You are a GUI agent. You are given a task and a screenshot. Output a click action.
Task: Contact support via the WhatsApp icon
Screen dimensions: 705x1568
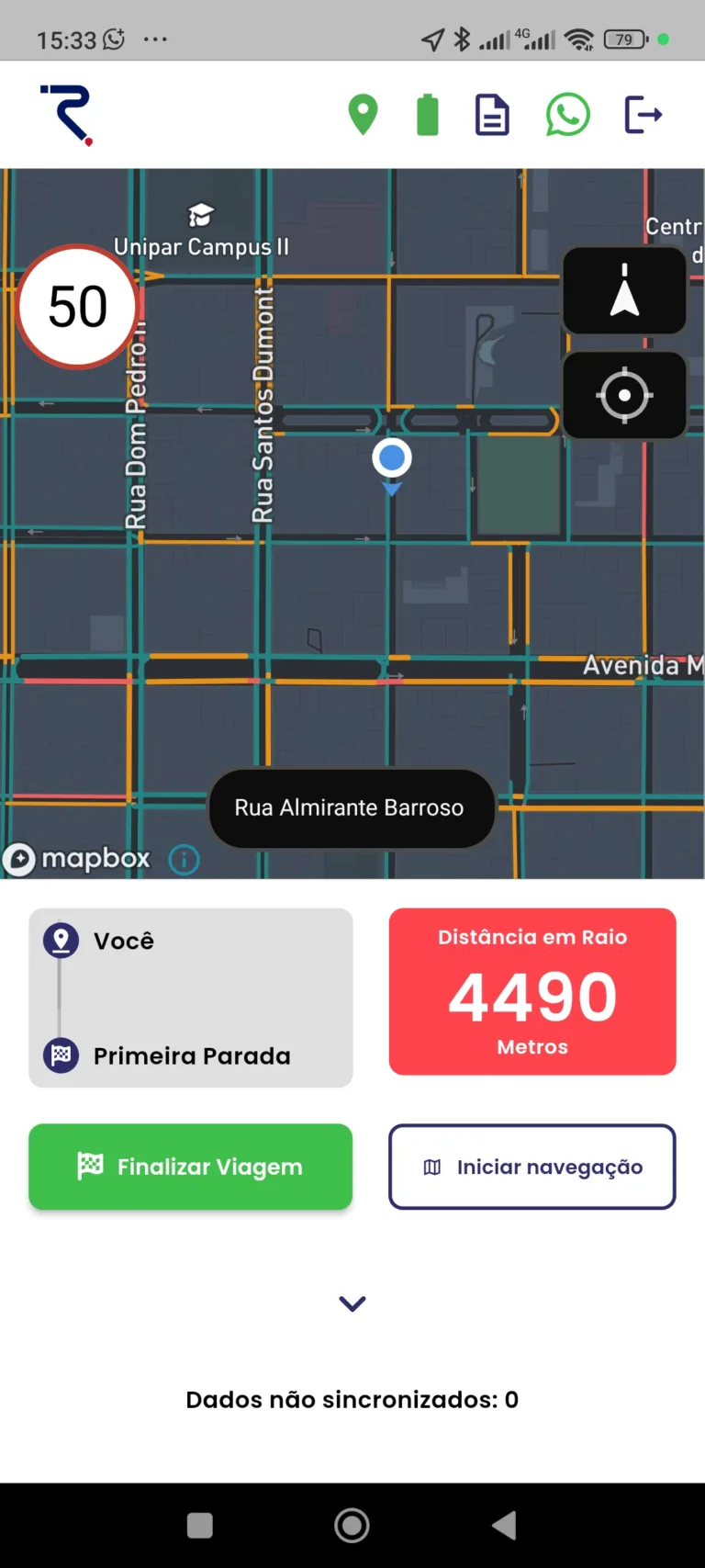pyautogui.click(x=566, y=114)
